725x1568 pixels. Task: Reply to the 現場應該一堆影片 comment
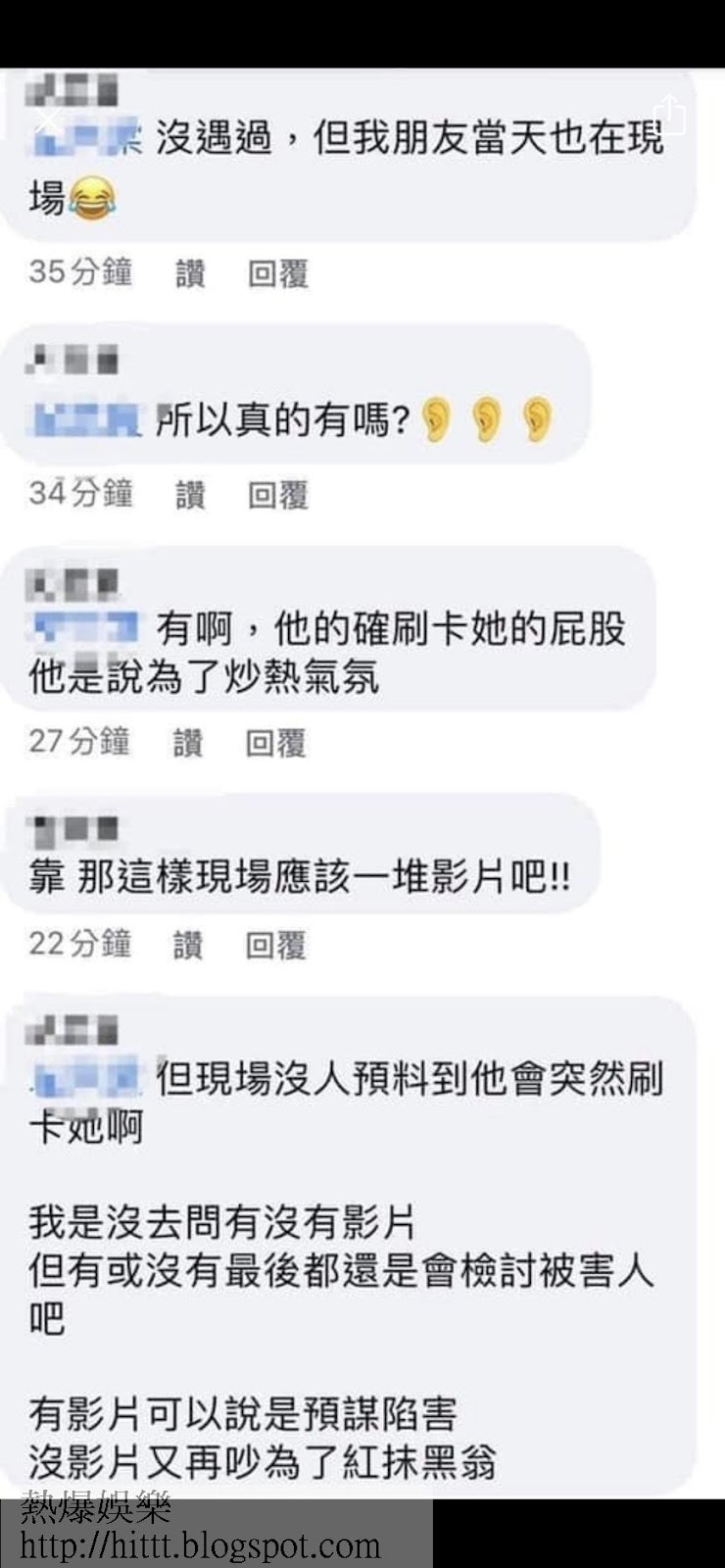pyautogui.click(x=276, y=945)
